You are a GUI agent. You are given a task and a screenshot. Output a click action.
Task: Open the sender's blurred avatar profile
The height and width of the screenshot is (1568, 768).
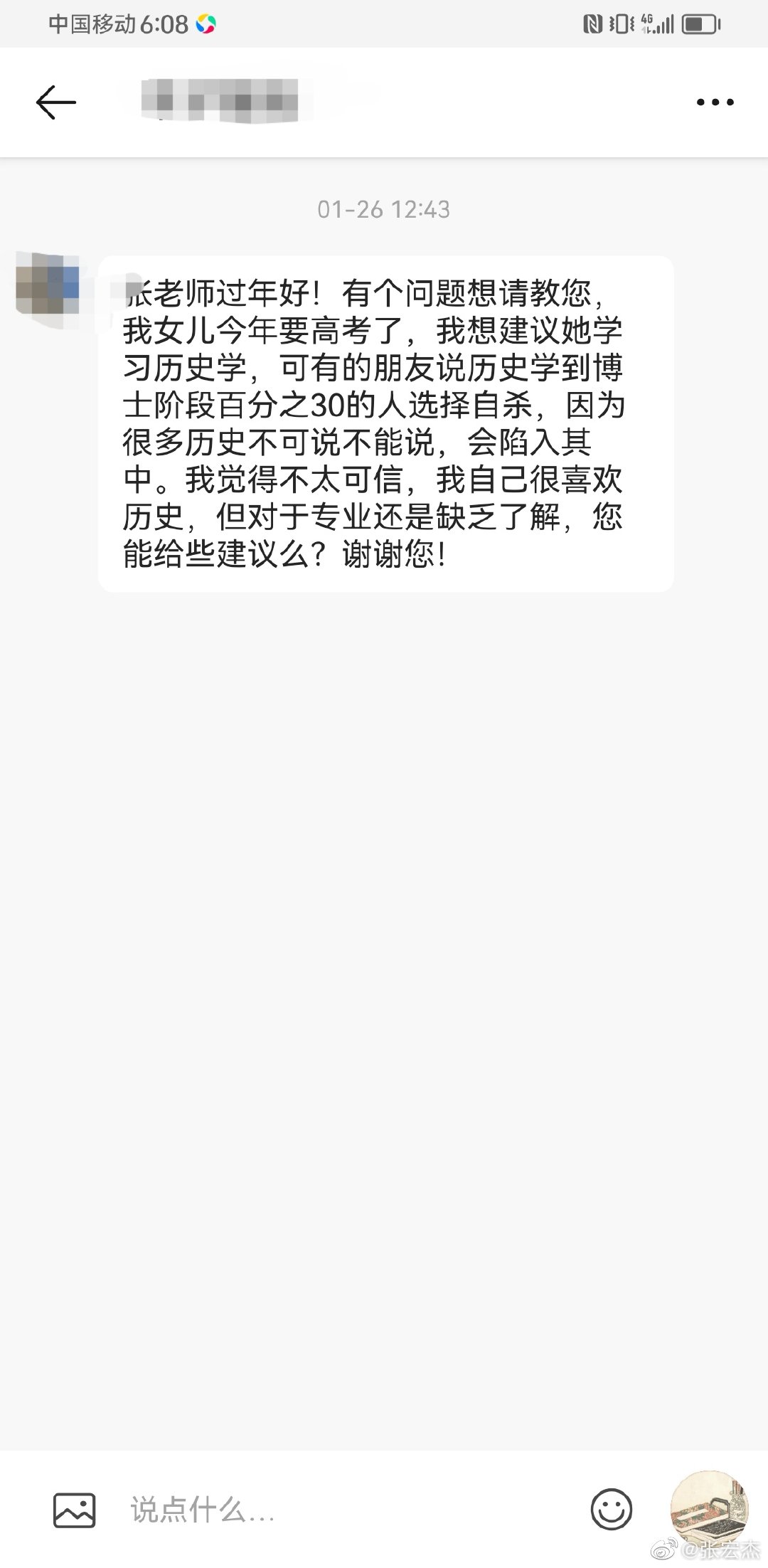pyautogui.click(x=47, y=287)
